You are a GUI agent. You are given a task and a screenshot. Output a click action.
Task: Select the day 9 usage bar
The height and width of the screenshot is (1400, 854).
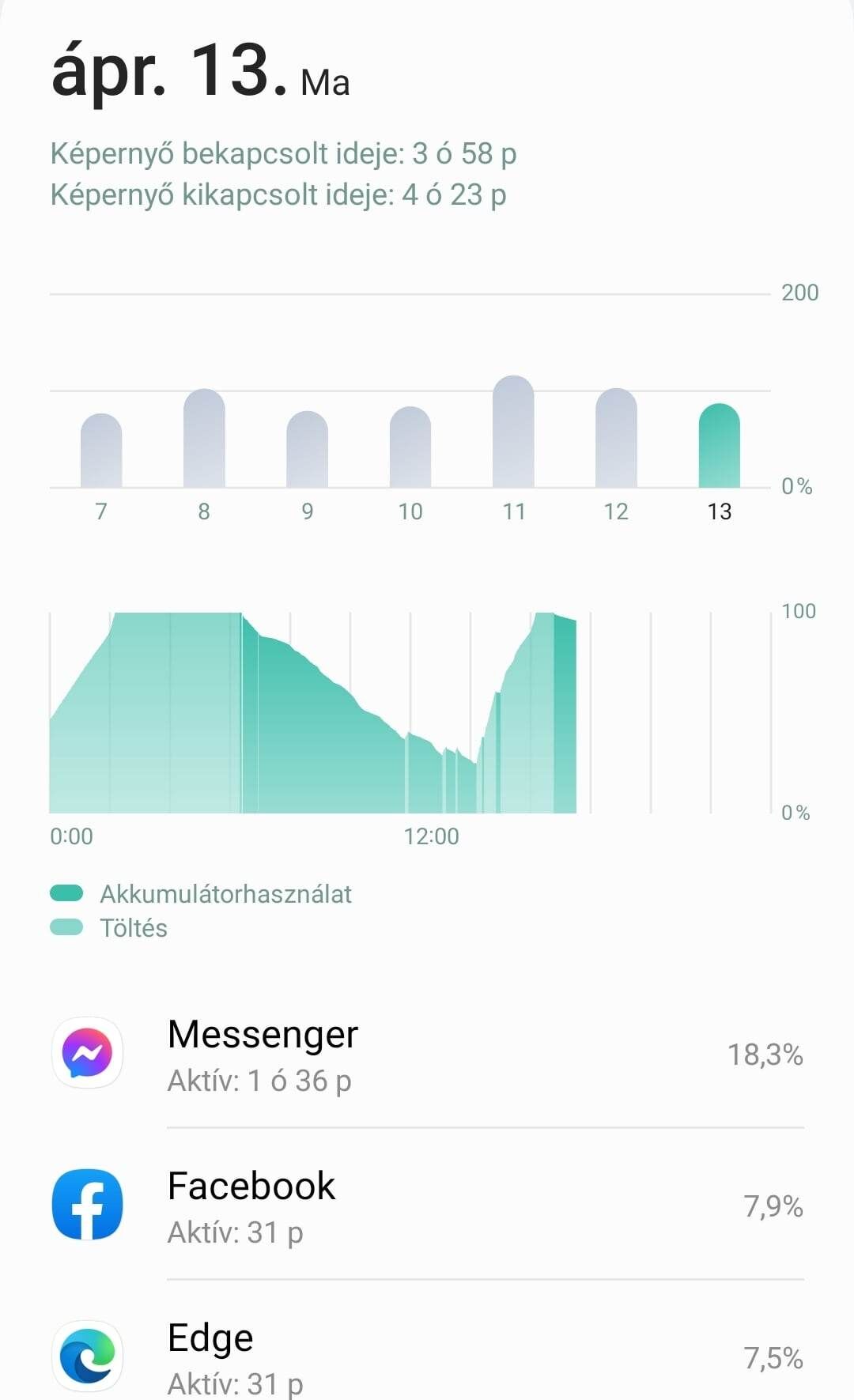(307, 449)
